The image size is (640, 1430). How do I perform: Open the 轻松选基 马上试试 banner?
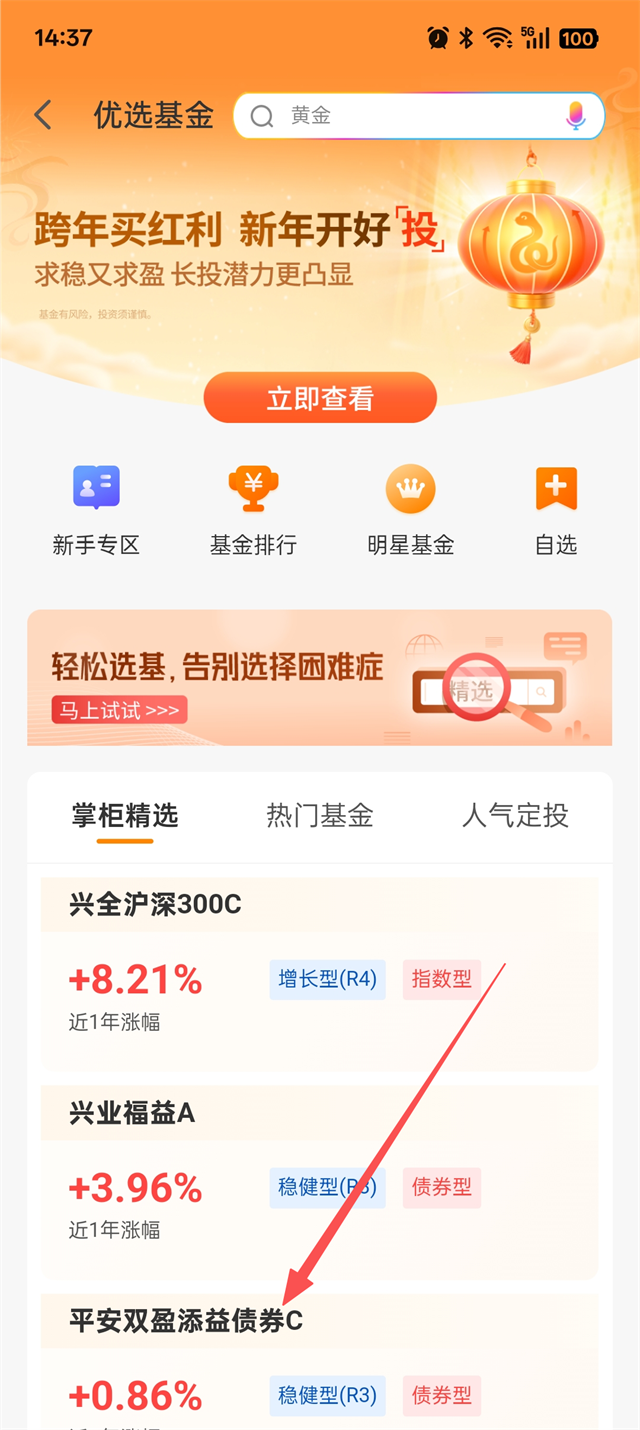click(x=319, y=678)
